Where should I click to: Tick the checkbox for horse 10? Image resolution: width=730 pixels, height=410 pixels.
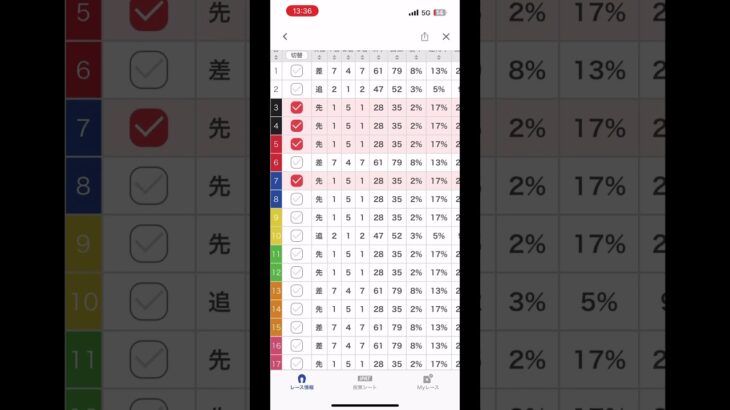(297, 235)
